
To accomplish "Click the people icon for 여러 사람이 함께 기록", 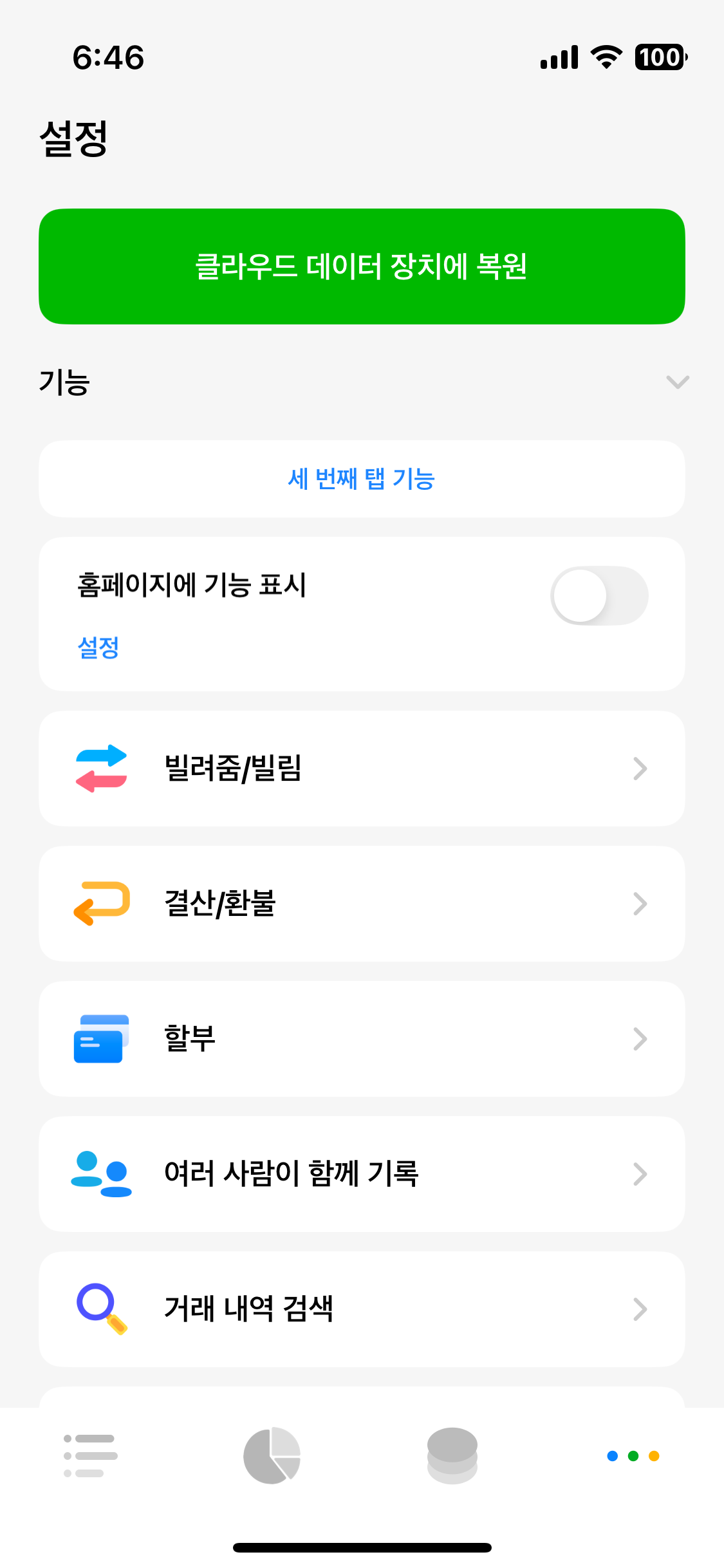I will 101,1173.
